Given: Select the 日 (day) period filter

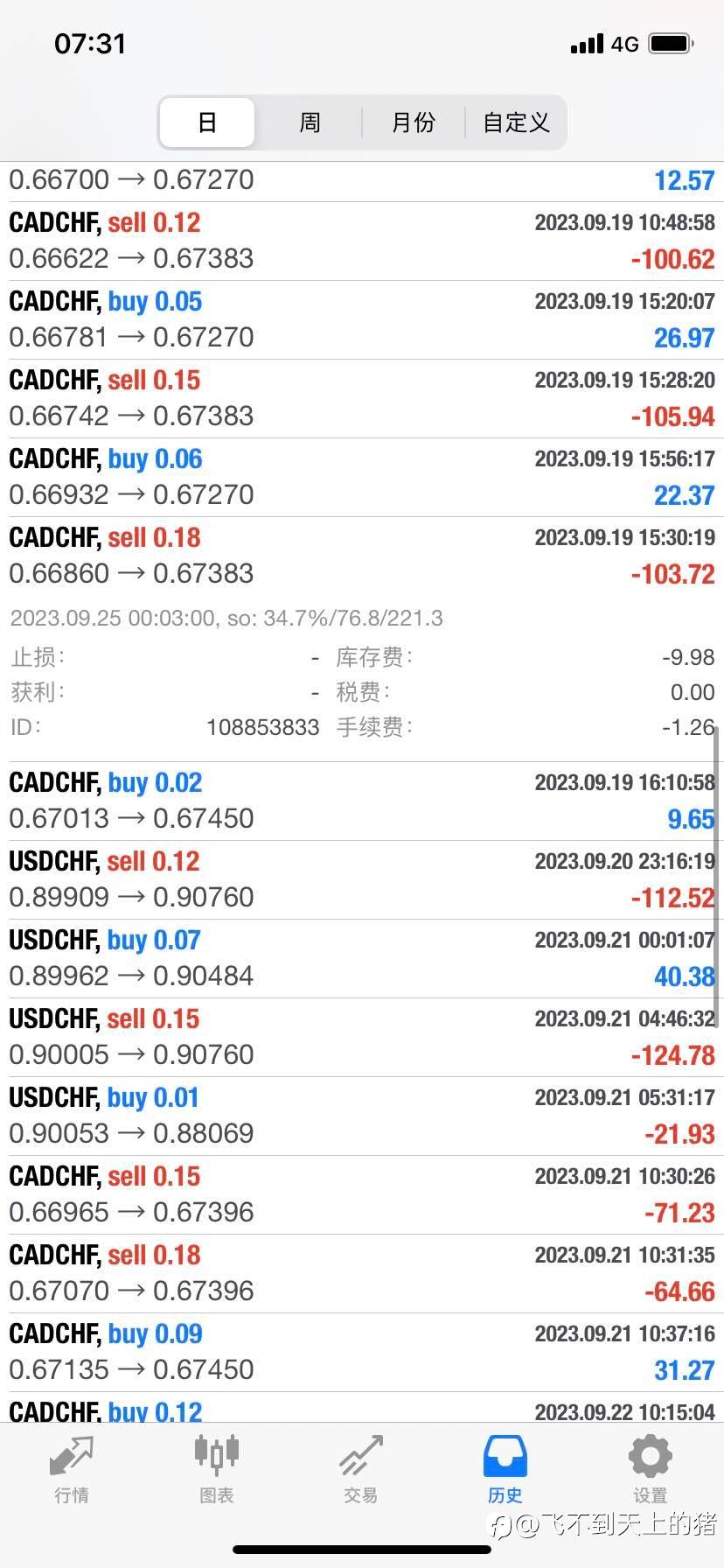Looking at the screenshot, I should click(207, 122).
